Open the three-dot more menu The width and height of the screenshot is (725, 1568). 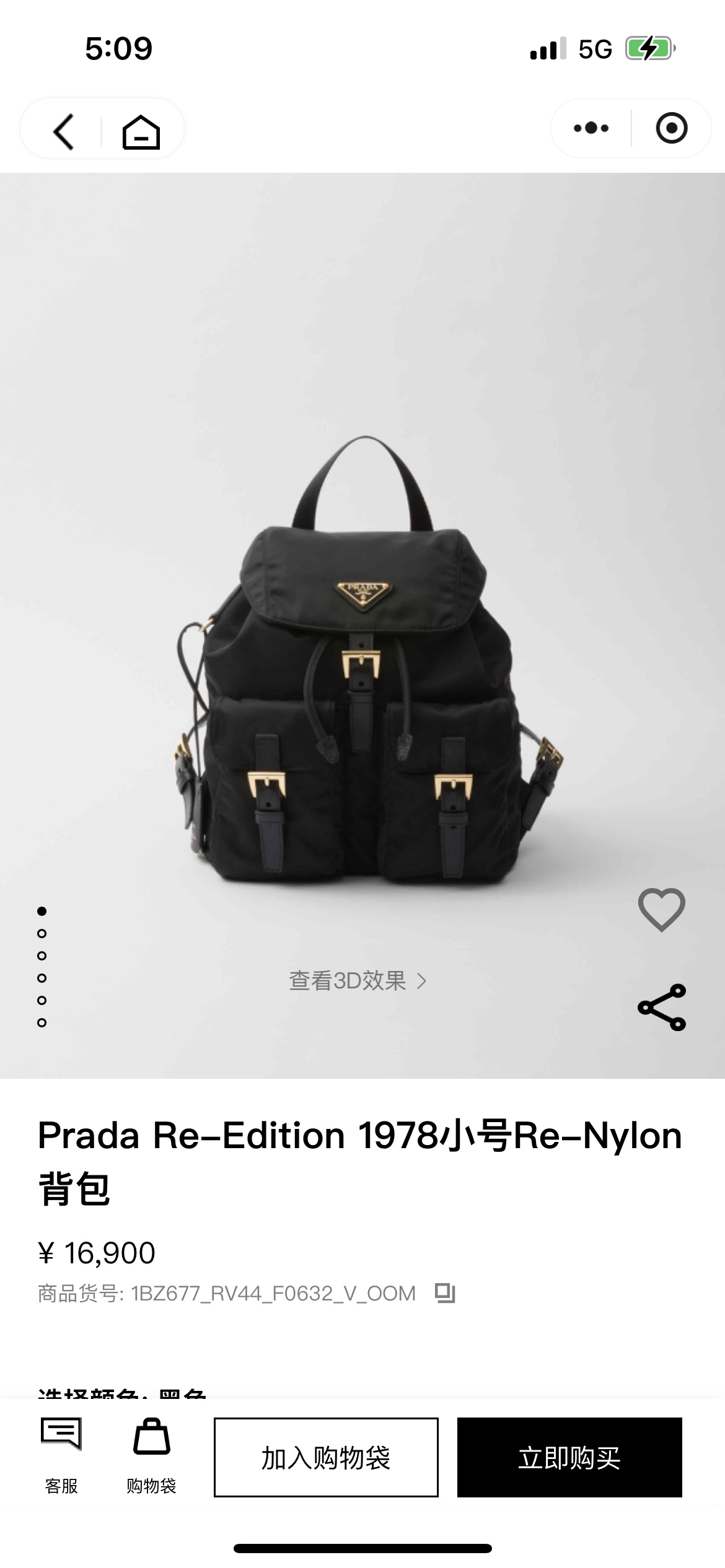pos(591,128)
